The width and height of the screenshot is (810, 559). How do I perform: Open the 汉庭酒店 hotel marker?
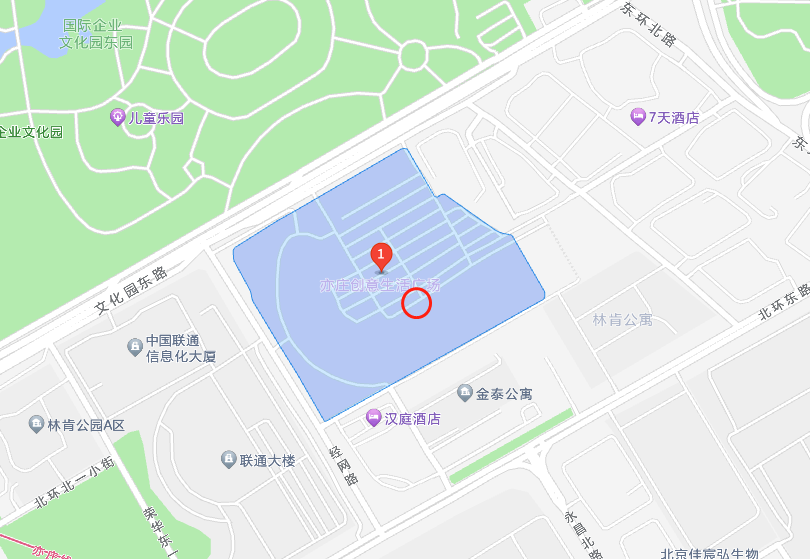tap(374, 418)
